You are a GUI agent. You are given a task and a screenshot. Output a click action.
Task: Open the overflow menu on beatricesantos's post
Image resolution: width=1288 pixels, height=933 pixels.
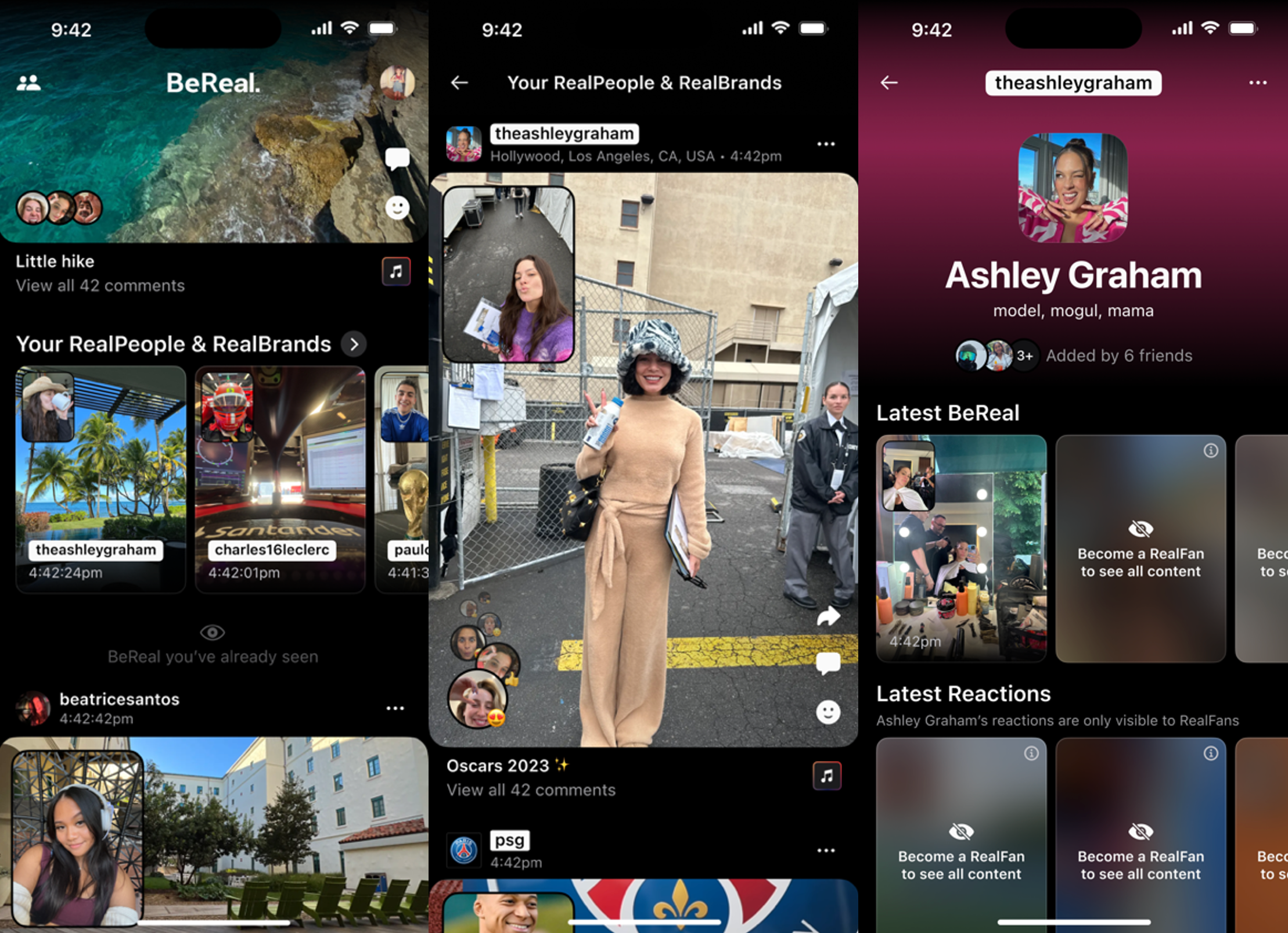point(395,708)
